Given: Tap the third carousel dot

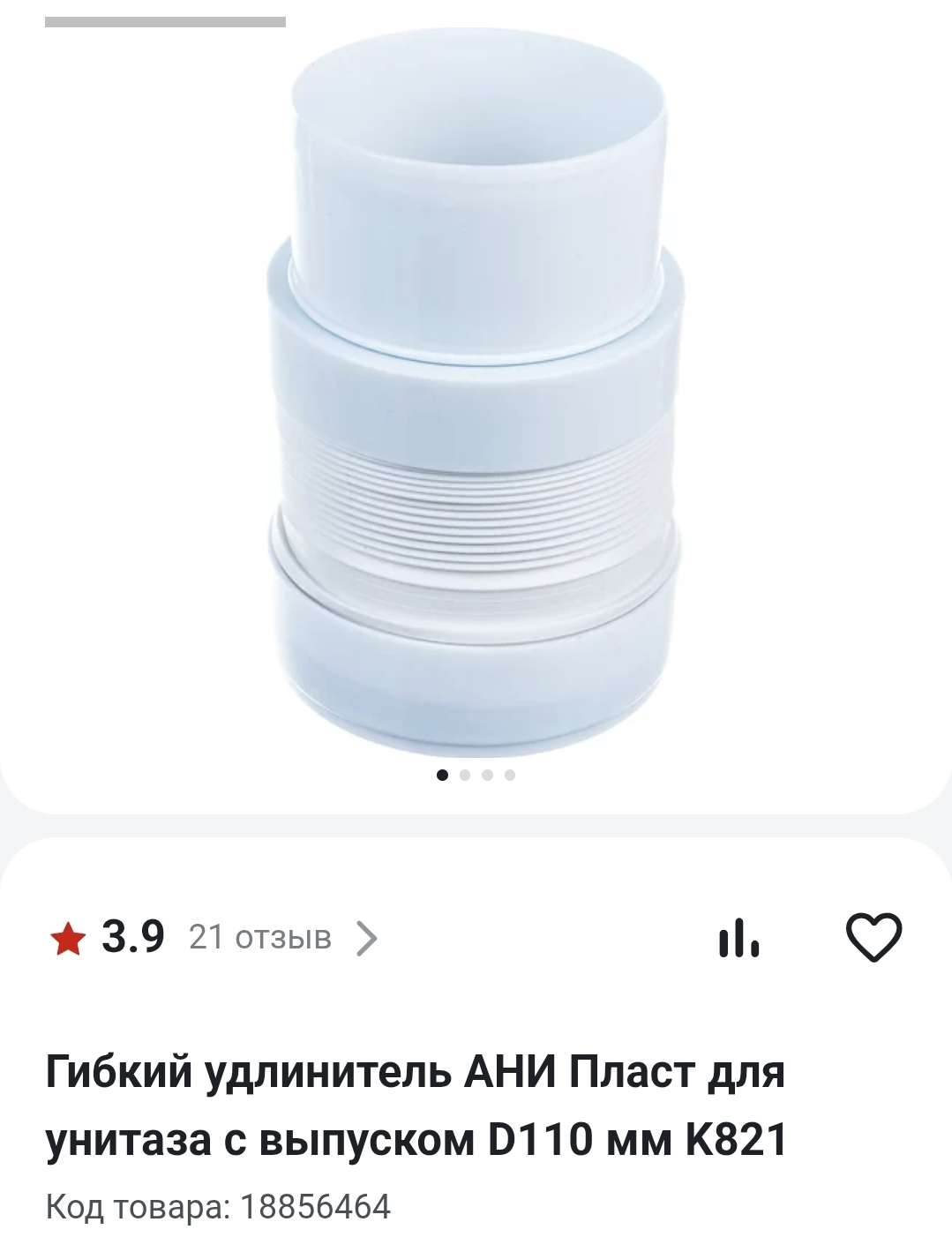Looking at the screenshot, I should point(487,776).
